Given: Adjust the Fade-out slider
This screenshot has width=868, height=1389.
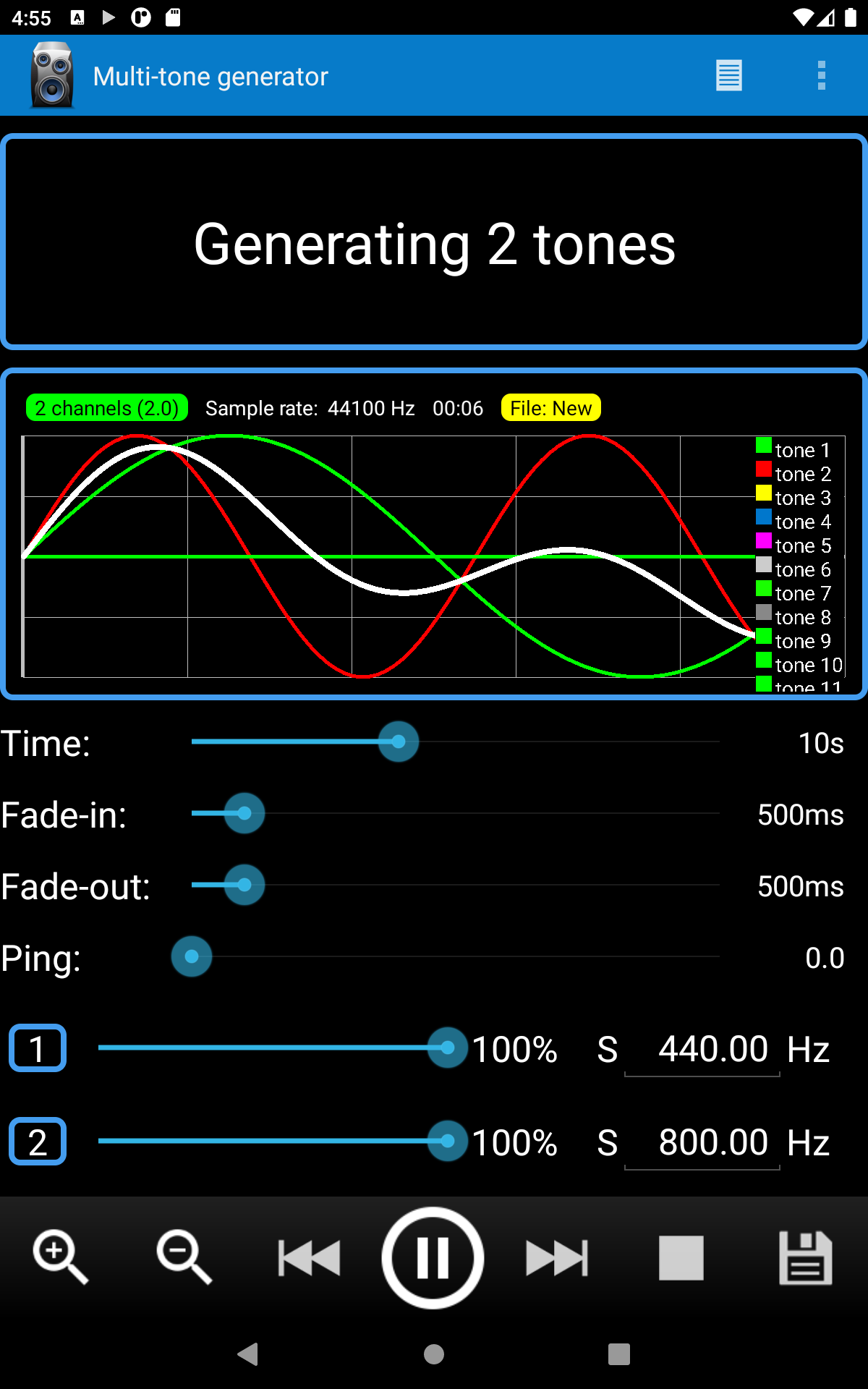Looking at the screenshot, I should (455, 885).
